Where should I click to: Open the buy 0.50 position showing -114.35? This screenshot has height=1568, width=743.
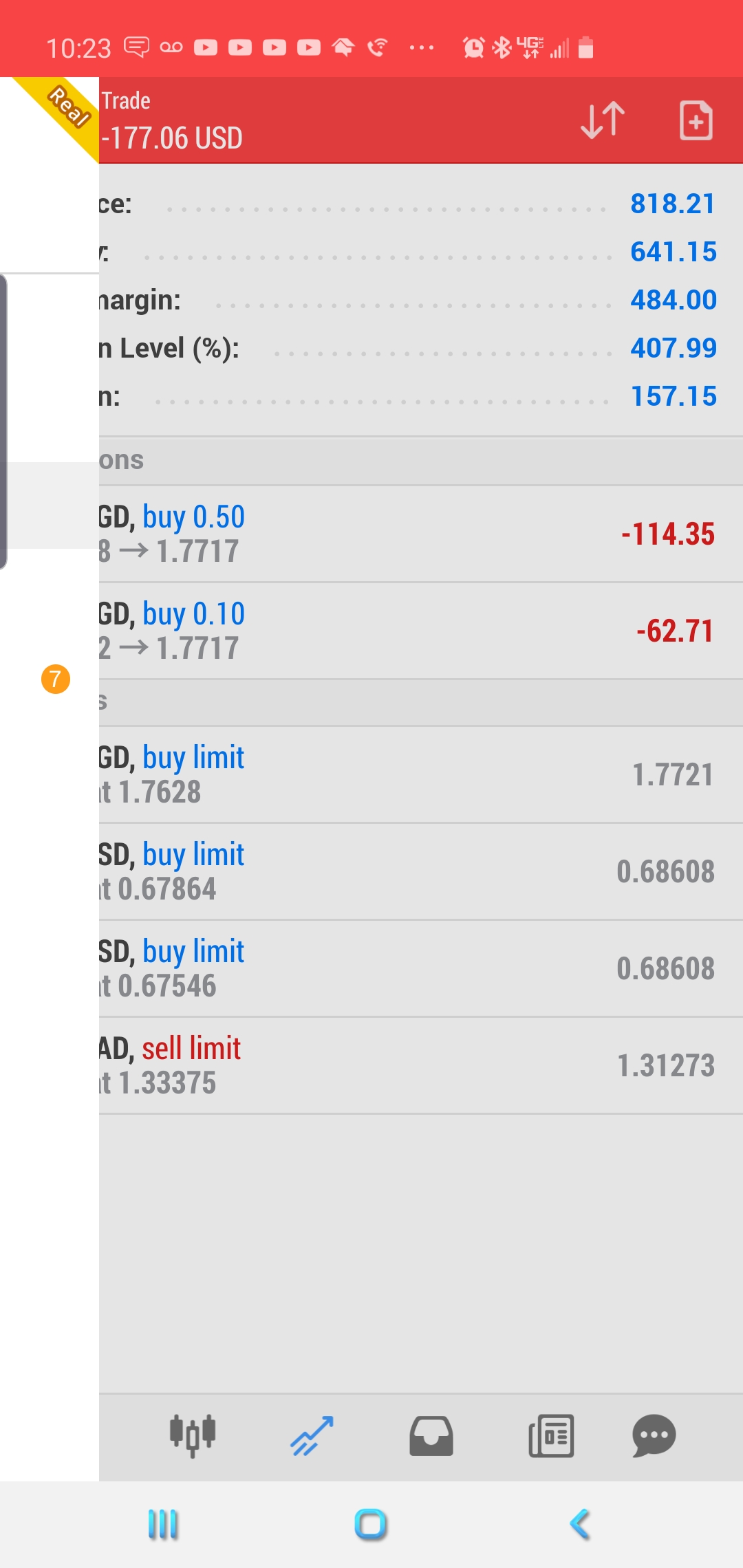[420, 534]
